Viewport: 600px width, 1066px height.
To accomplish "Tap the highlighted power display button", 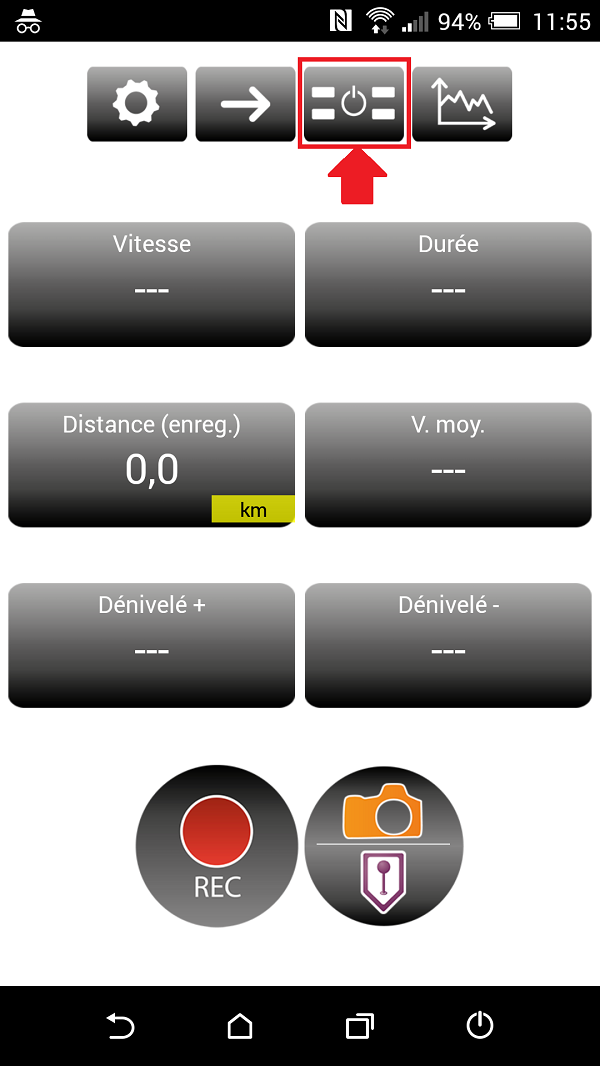I will [x=354, y=104].
